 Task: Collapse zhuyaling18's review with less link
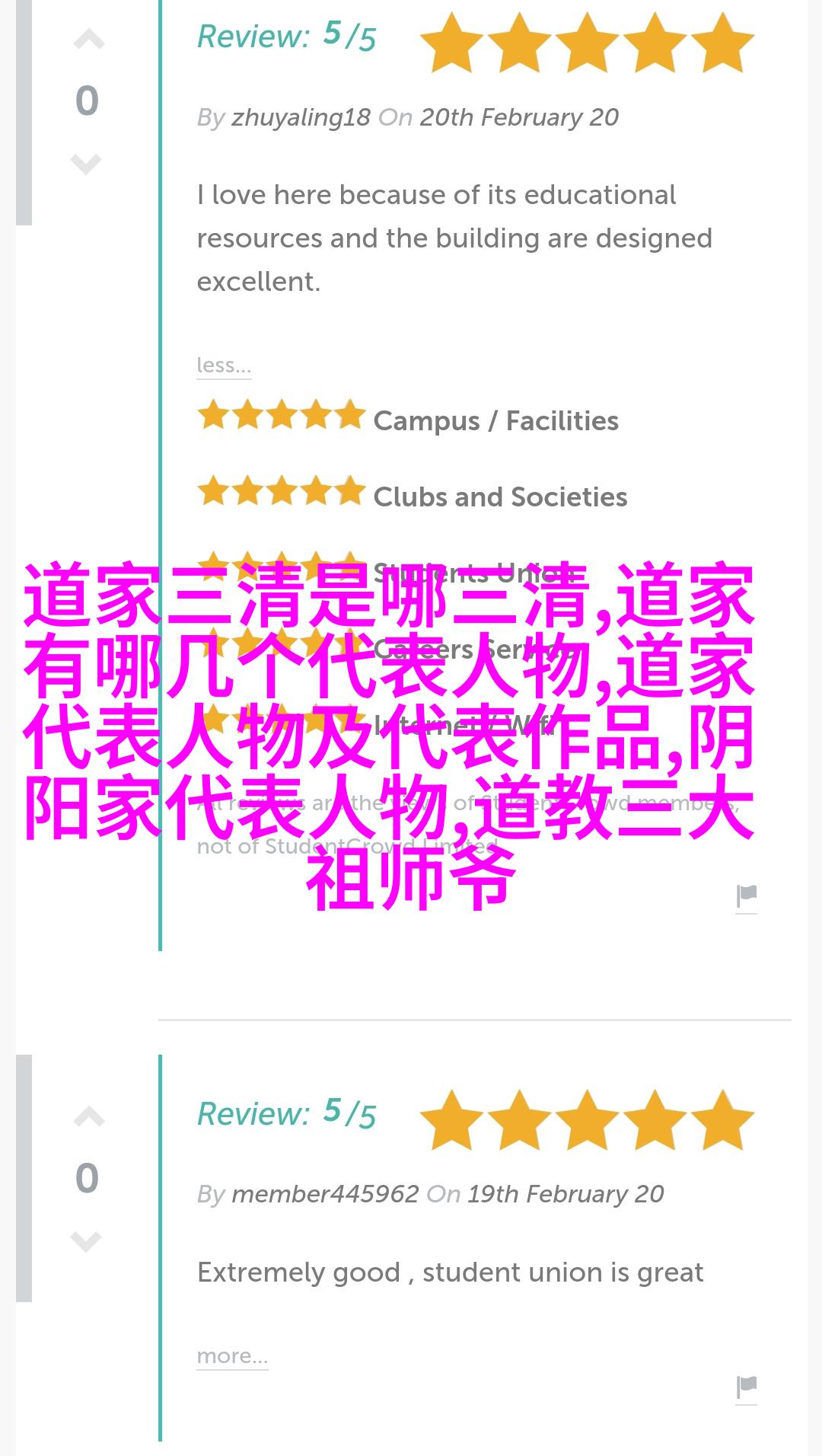click(x=223, y=366)
